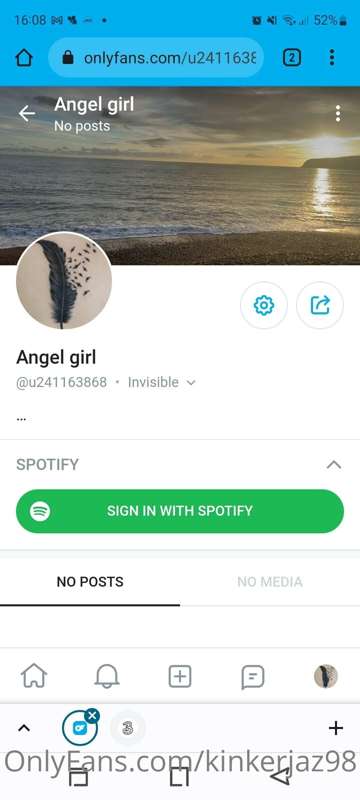The height and width of the screenshot is (800, 360).
Task: Open profile settings gear
Action: pyautogui.click(x=264, y=306)
